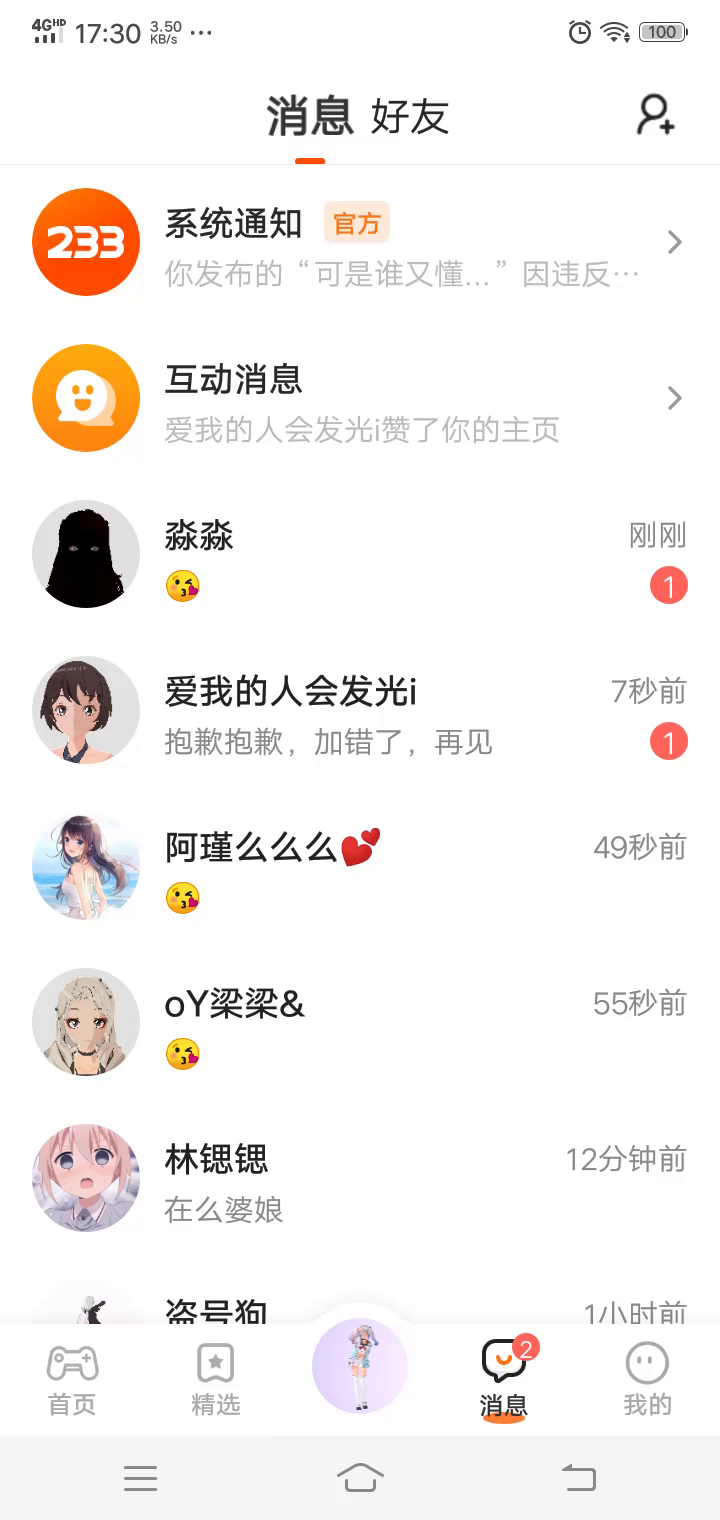Open the chat with 林锶锶
This screenshot has height=1520, width=720.
(x=360, y=1178)
